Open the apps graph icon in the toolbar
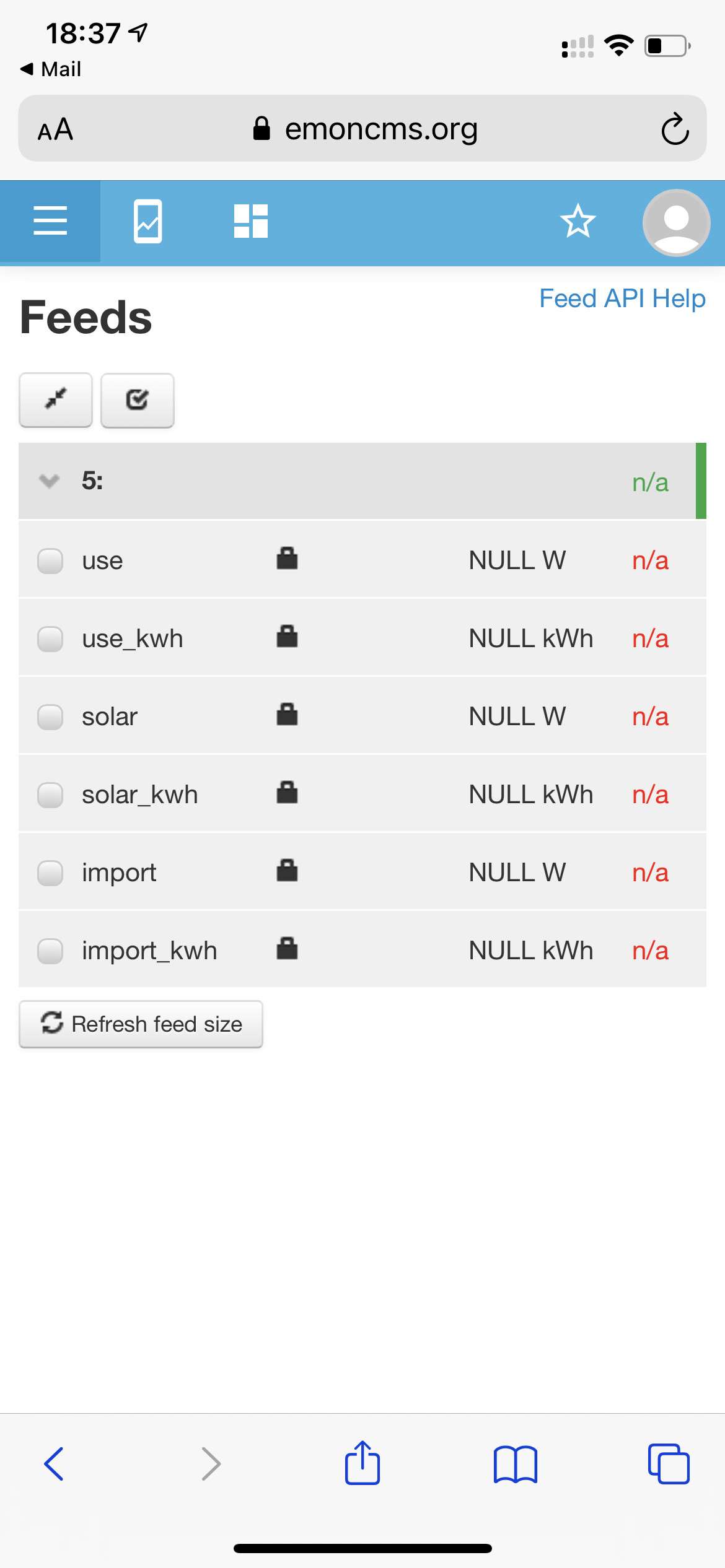The image size is (725, 1568). [148, 221]
